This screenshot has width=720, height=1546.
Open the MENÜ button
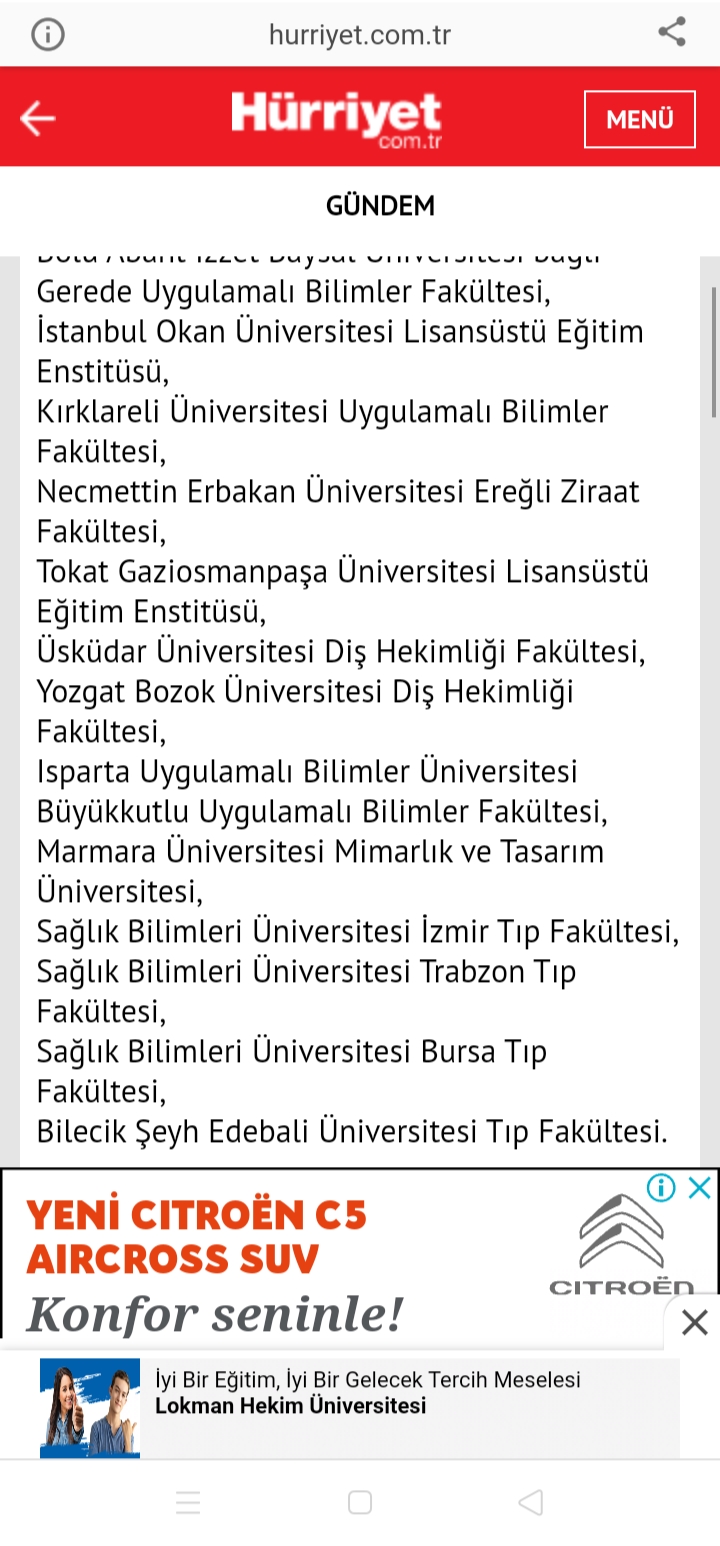click(639, 119)
